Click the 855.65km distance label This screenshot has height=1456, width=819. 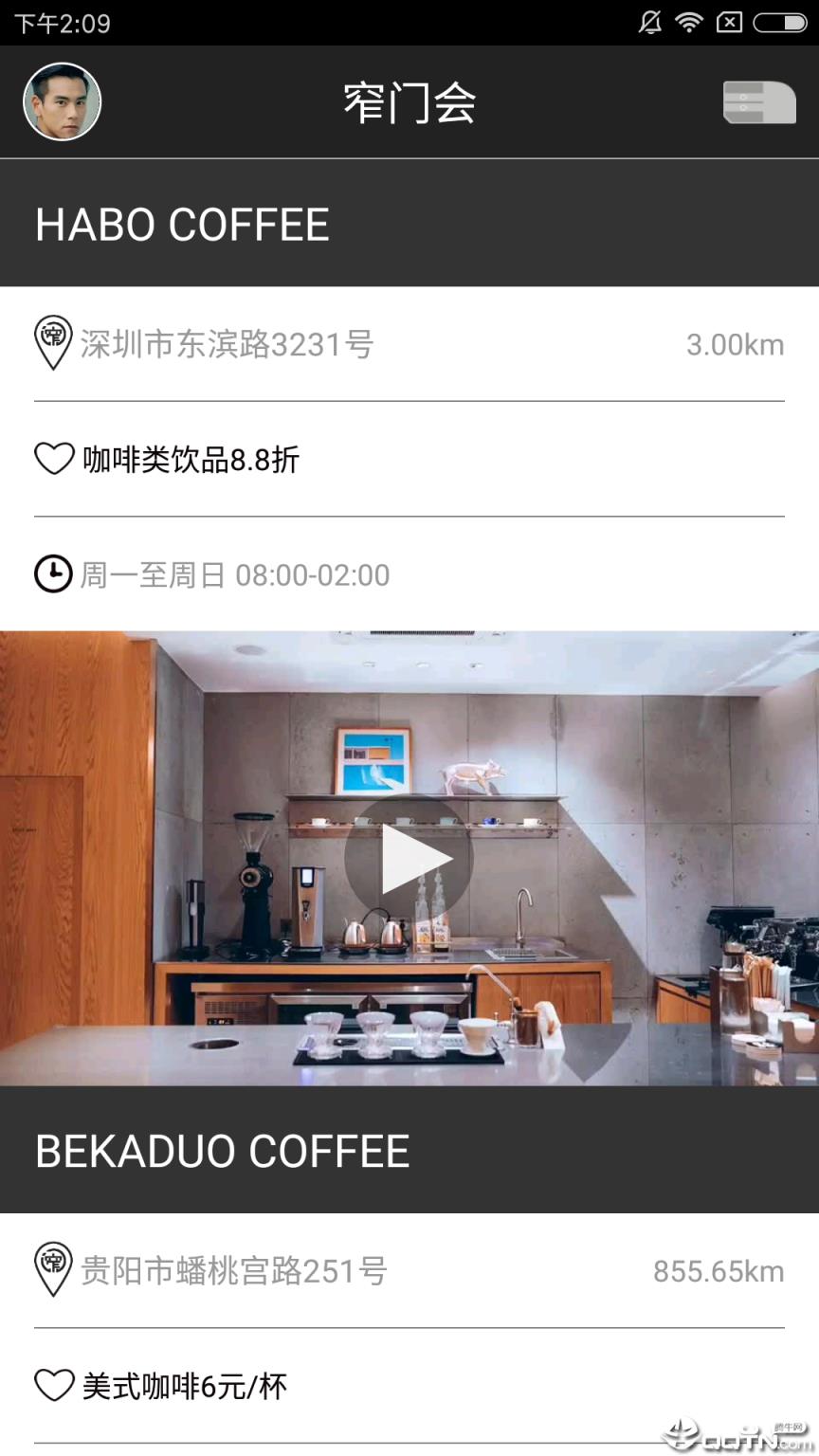pyautogui.click(x=719, y=1271)
